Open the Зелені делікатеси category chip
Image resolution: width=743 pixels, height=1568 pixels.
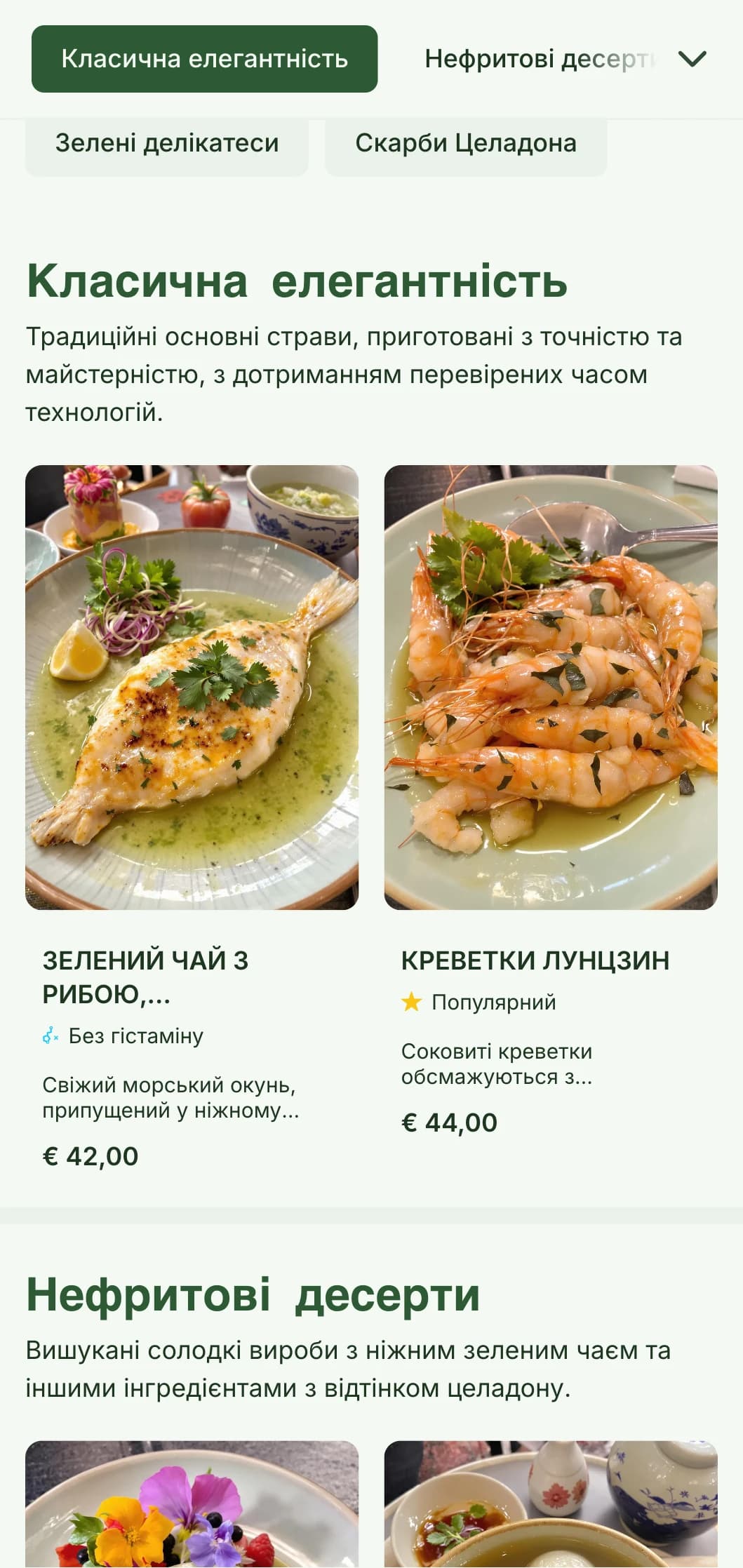pyautogui.click(x=167, y=144)
